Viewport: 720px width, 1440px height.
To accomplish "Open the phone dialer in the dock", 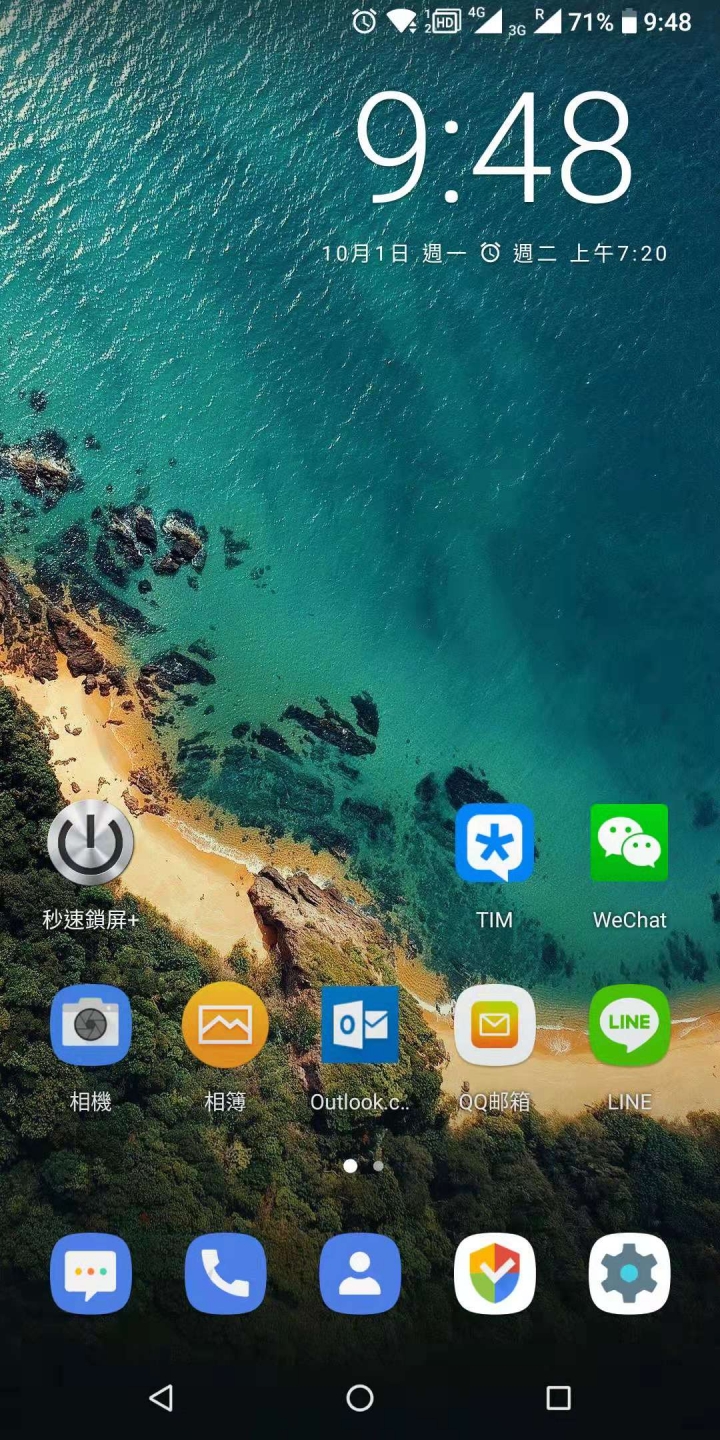I will 225,1273.
